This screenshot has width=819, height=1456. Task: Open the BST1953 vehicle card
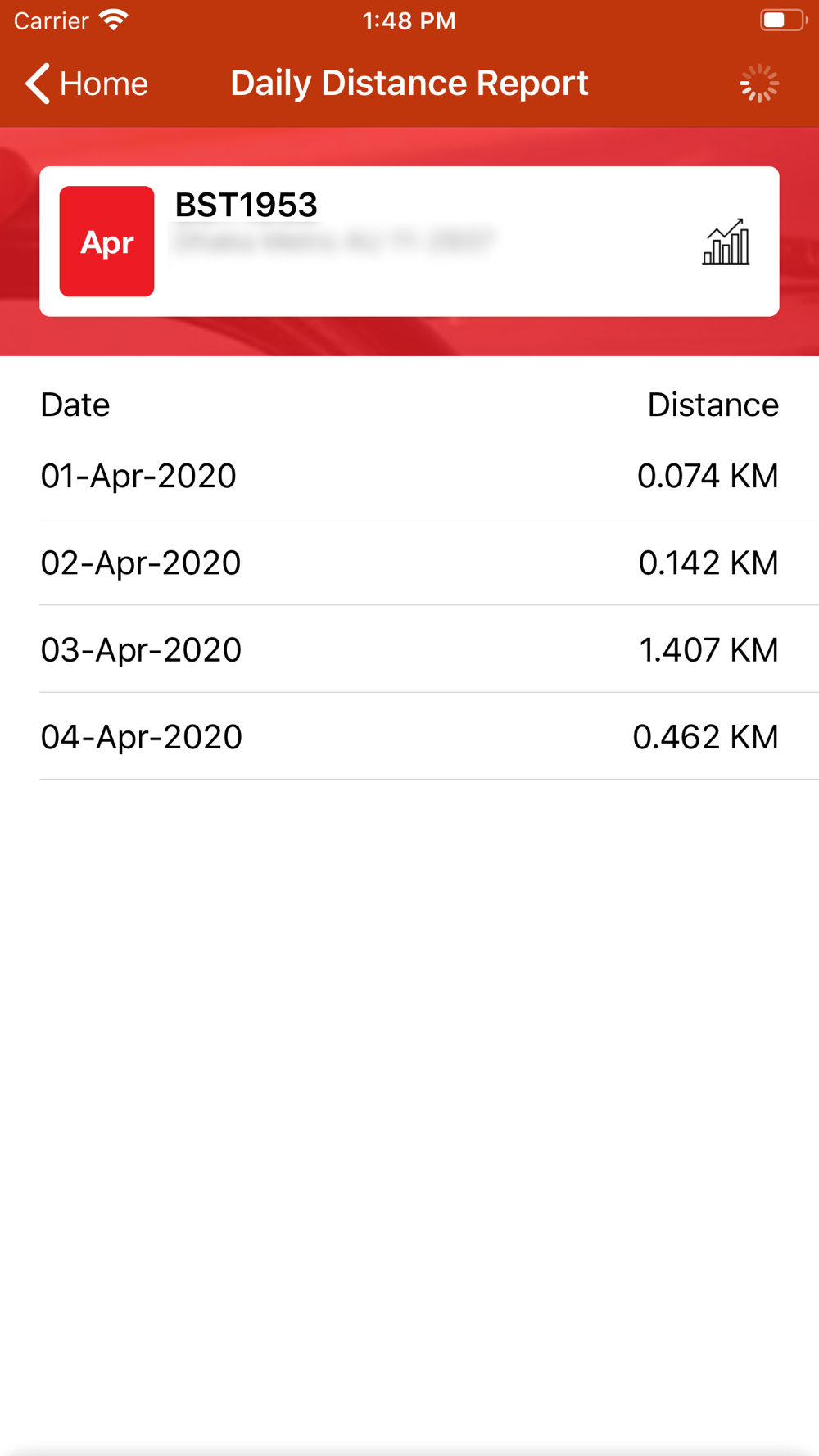[x=409, y=242]
